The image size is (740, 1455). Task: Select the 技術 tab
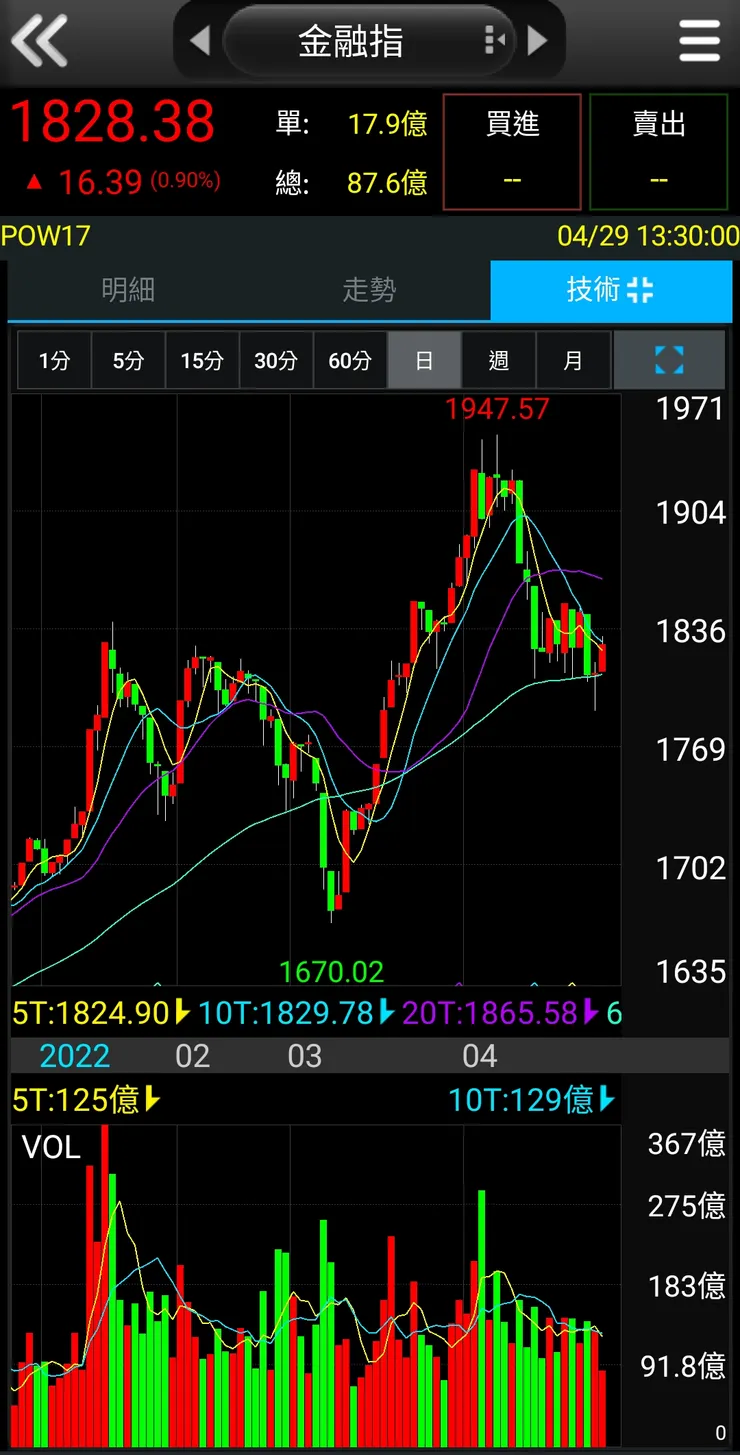click(x=610, y=290)
